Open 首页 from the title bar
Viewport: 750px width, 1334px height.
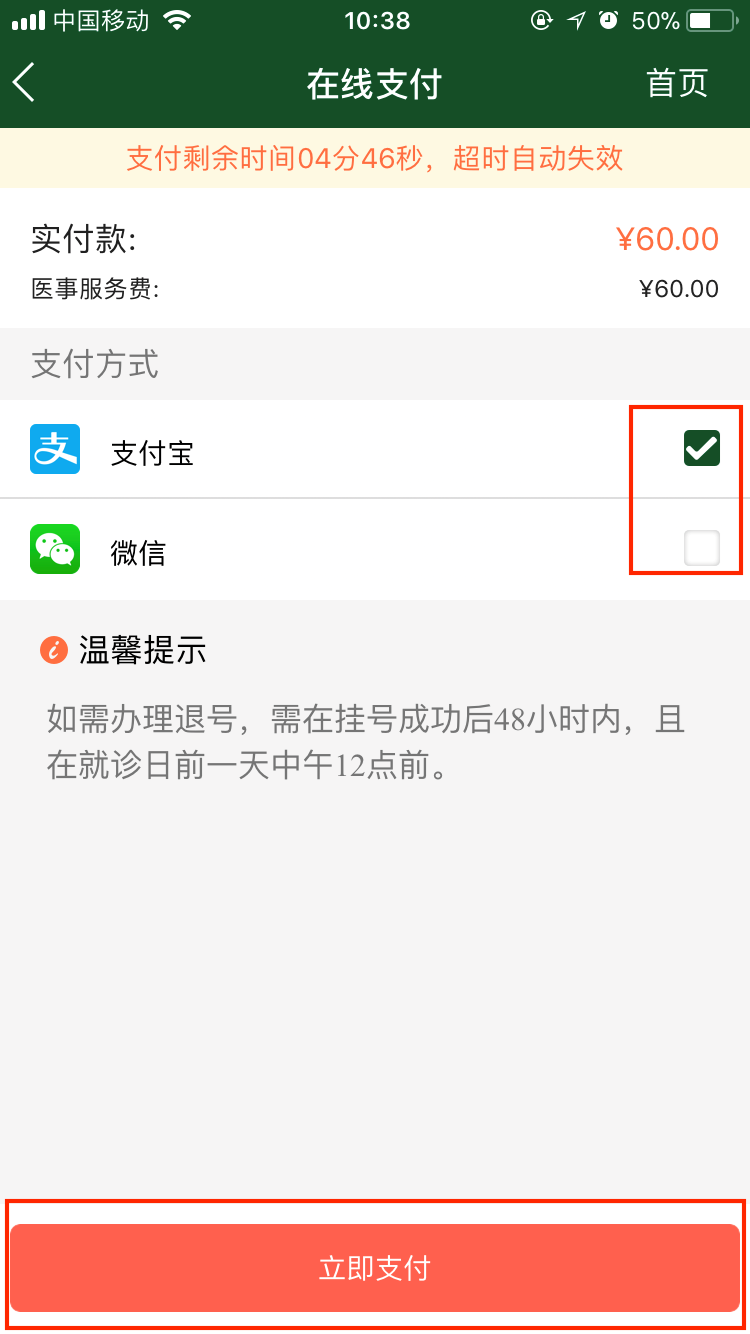677,83
